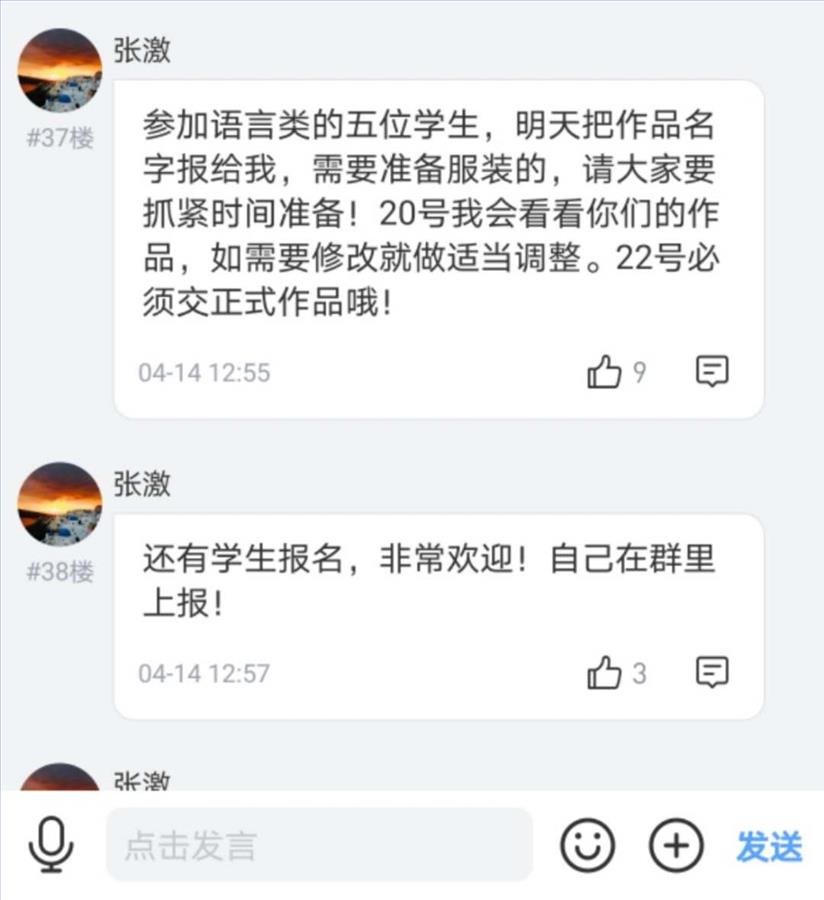This screenshot has height=900, width=824.
Task: Tap 发送 to send the message
Action: coord(769,846)
